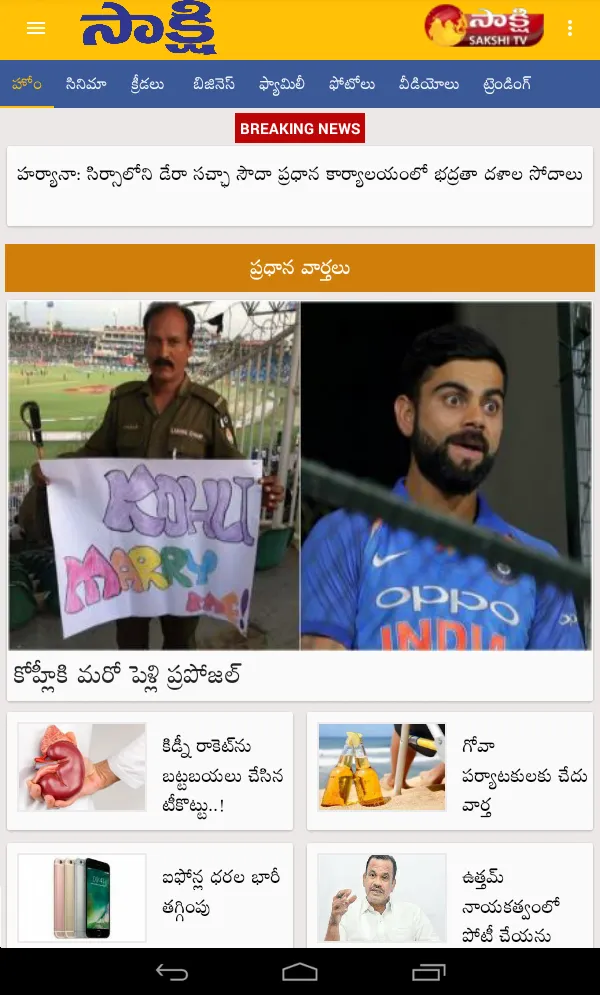Viewport: 600px width, 995px height.
Task: Tap the system back button
Action: pos(172,971)
